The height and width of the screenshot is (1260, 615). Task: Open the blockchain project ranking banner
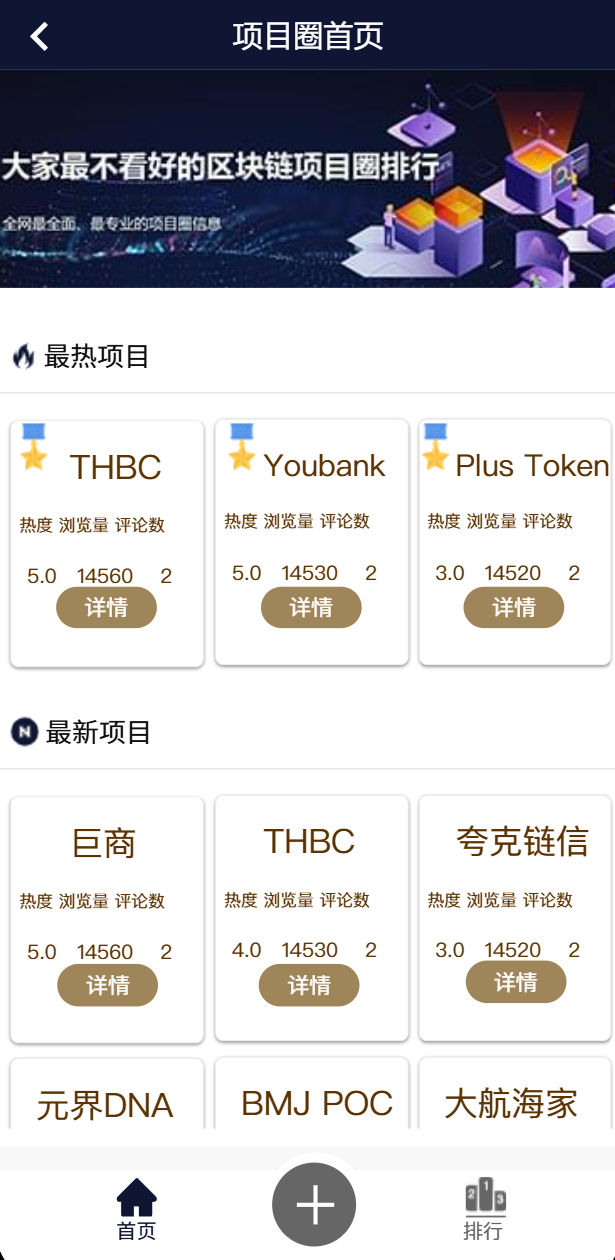point(307,180)
